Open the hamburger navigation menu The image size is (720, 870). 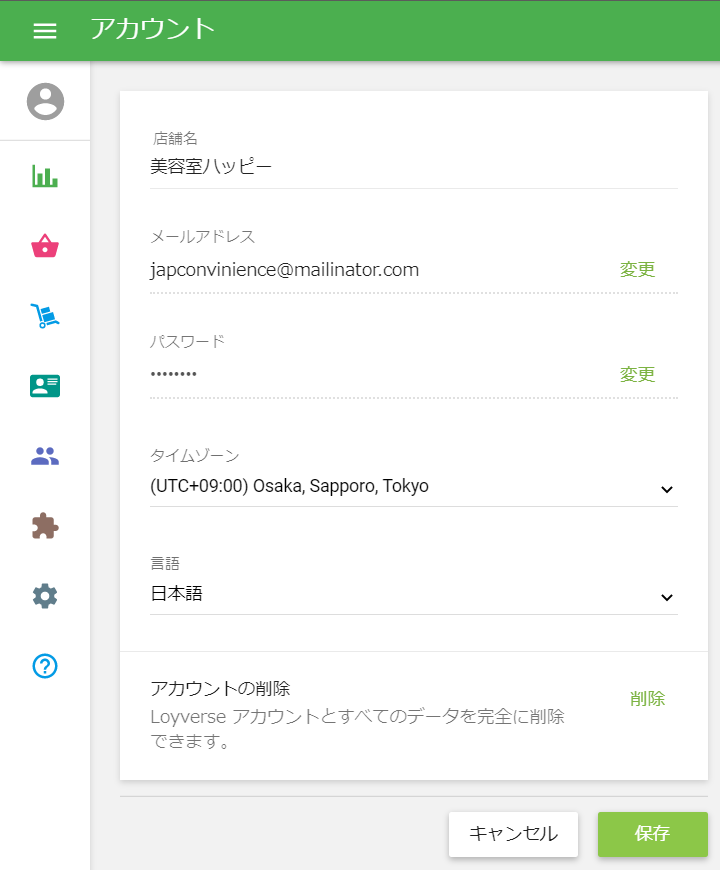click(x=44, y=30)
